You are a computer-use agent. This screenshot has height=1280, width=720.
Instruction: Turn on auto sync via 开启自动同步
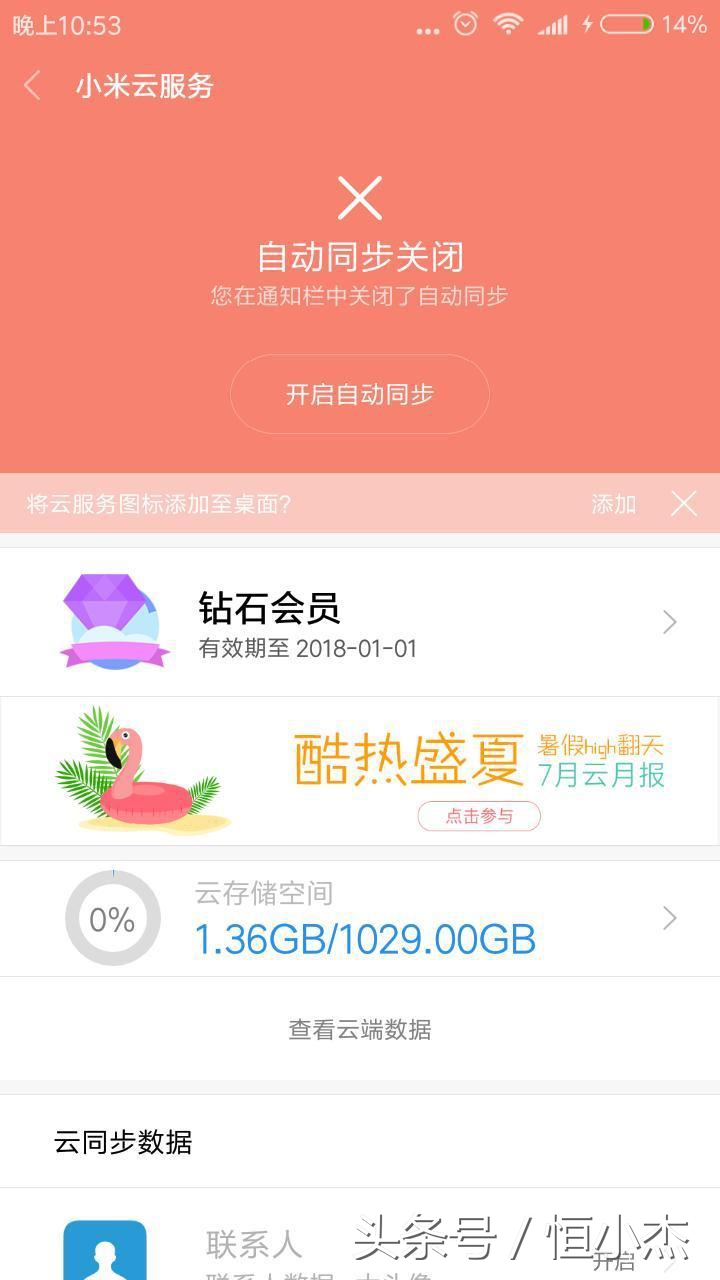360,393
